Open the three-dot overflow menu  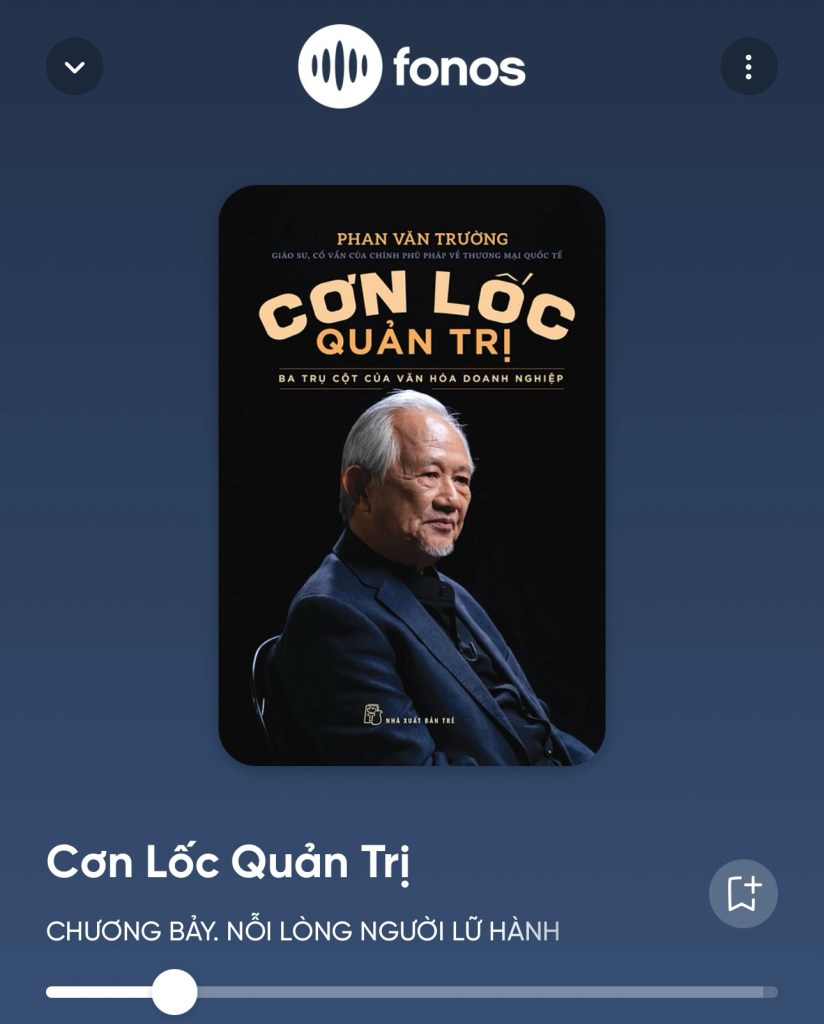pos(748,67)
